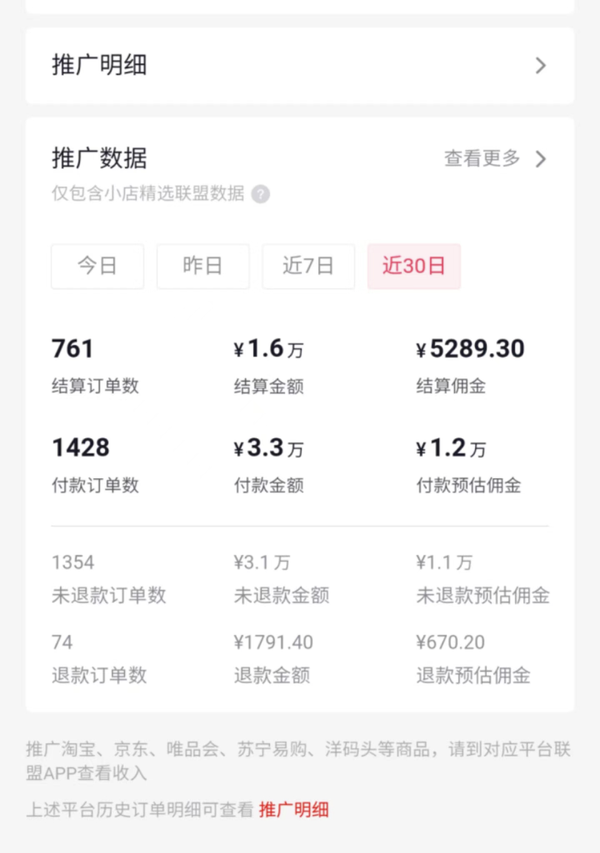Open the red 推广明细 link
This screenshot has height=853, width=600.
293,810
